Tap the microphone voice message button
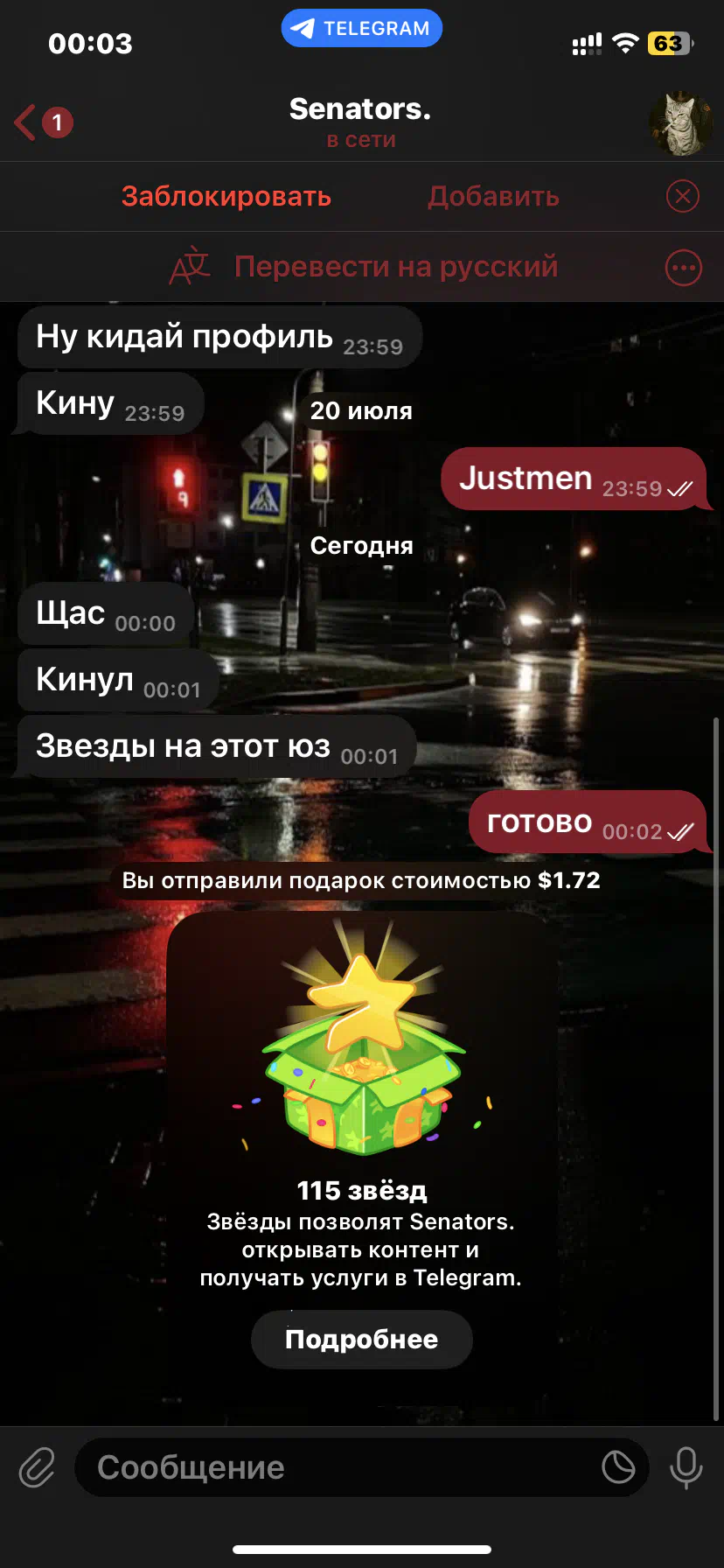The height and width of the screenshot is (1568, 724). coord(686,1467)
